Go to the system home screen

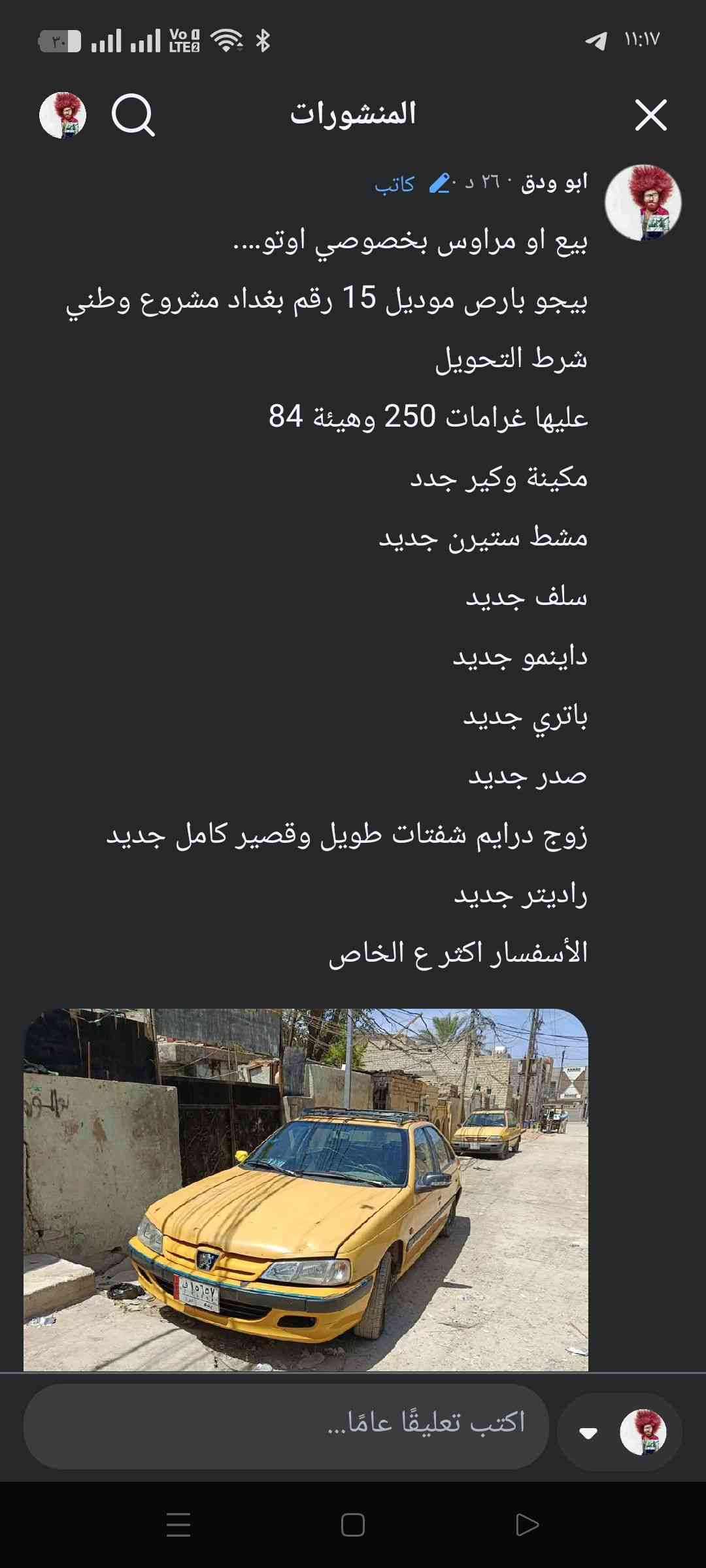point(353,1524)
